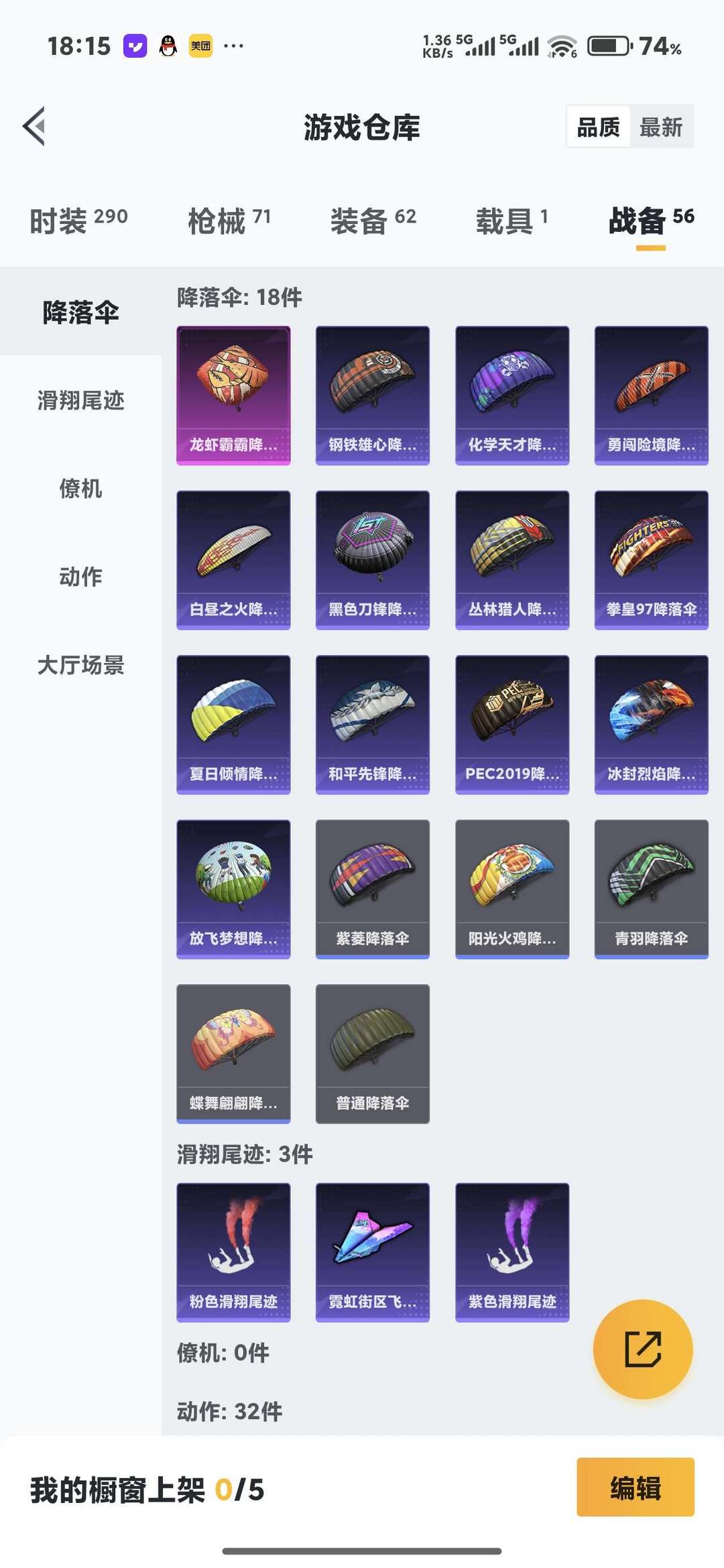Select the 僚机 sidebar category
This screenshot has width=724, height=1568.
pos(80,488)
